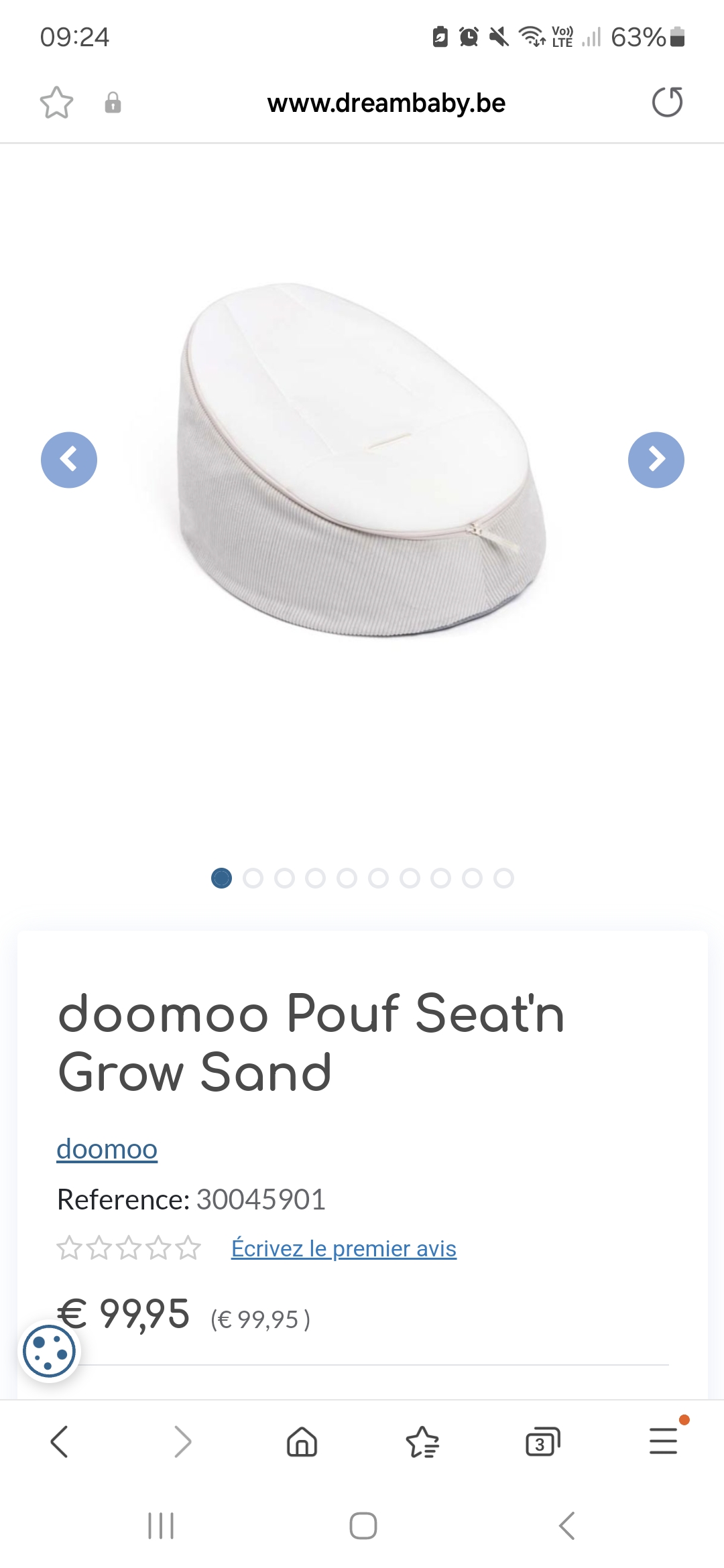Open the browser hamburger menu
The height and width of the screenshot is (1568, 724).
[x=664, y=1441]
